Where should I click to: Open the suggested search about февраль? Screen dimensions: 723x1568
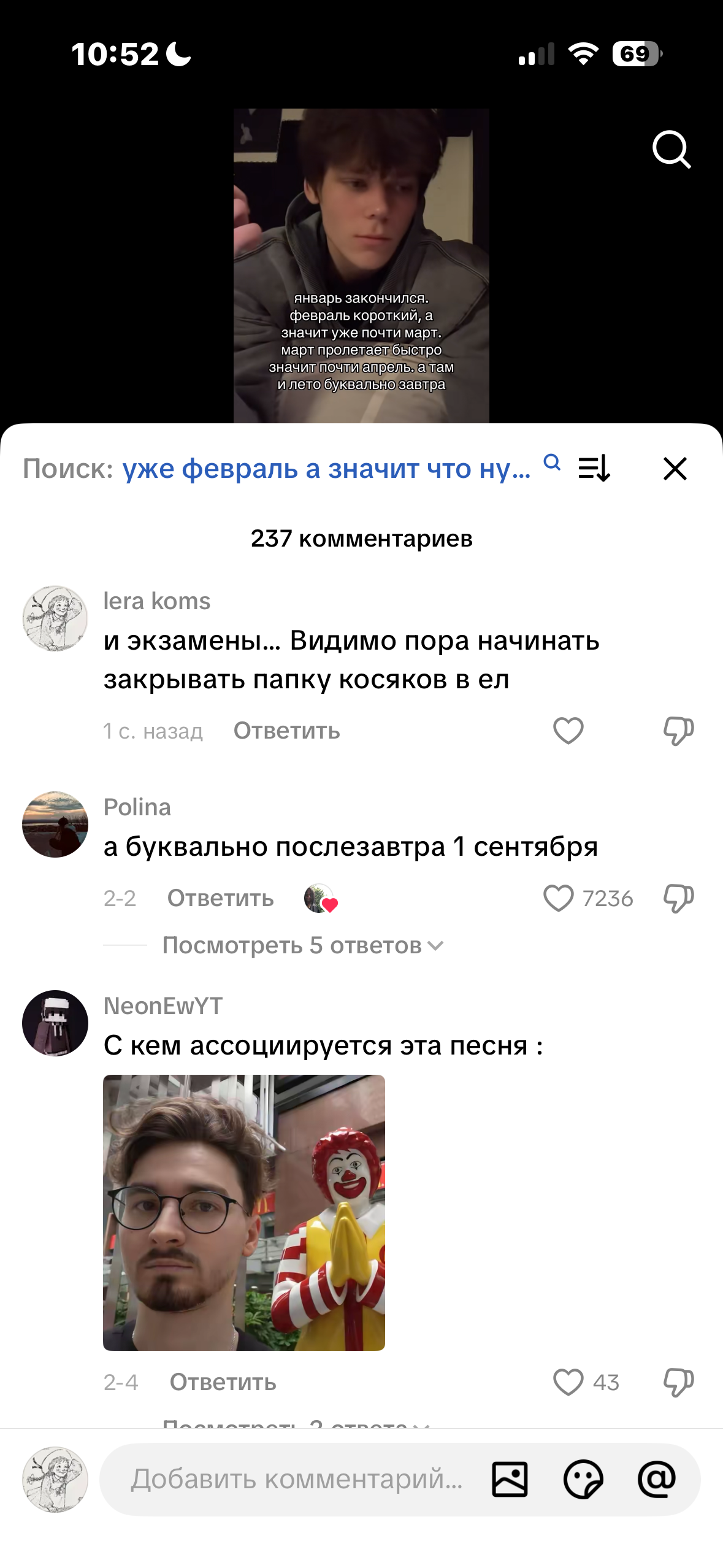[326, 468]
